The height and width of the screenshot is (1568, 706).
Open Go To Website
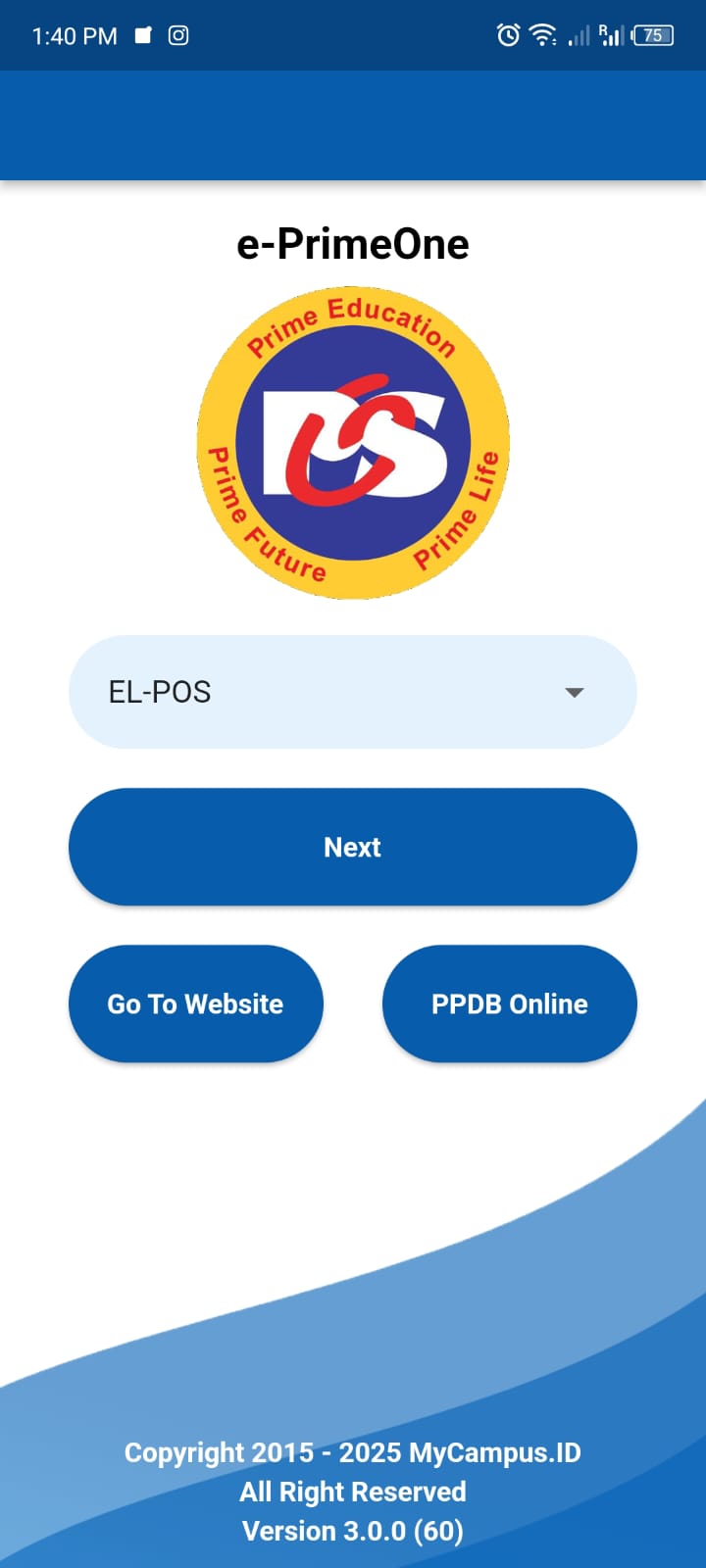coord(195,1004)
